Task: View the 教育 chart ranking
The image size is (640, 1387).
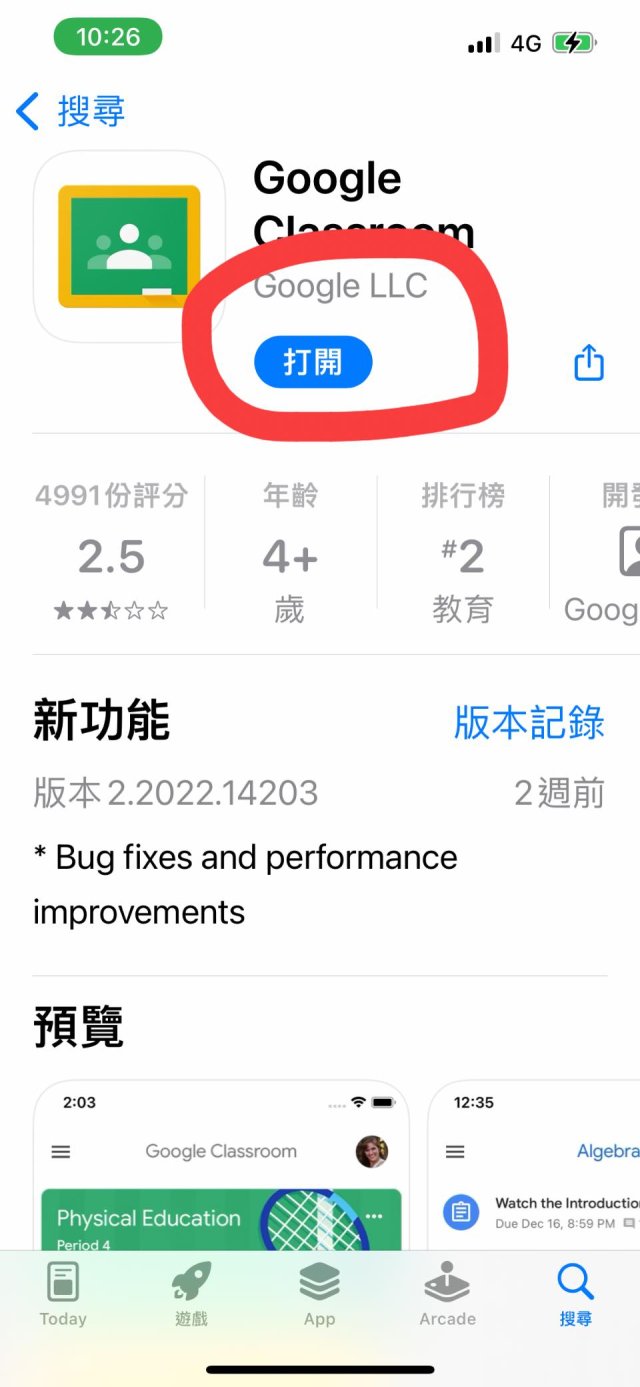Action: point(463,551)
